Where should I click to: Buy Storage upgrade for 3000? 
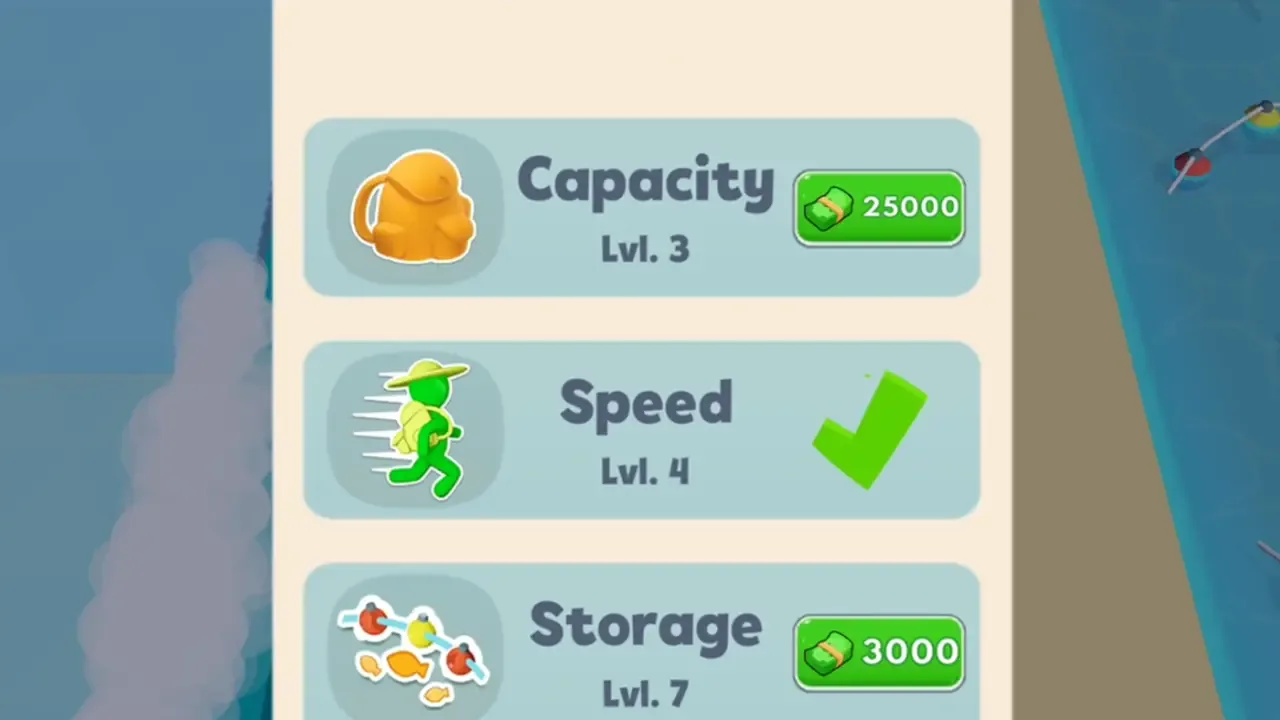[879, 652]
